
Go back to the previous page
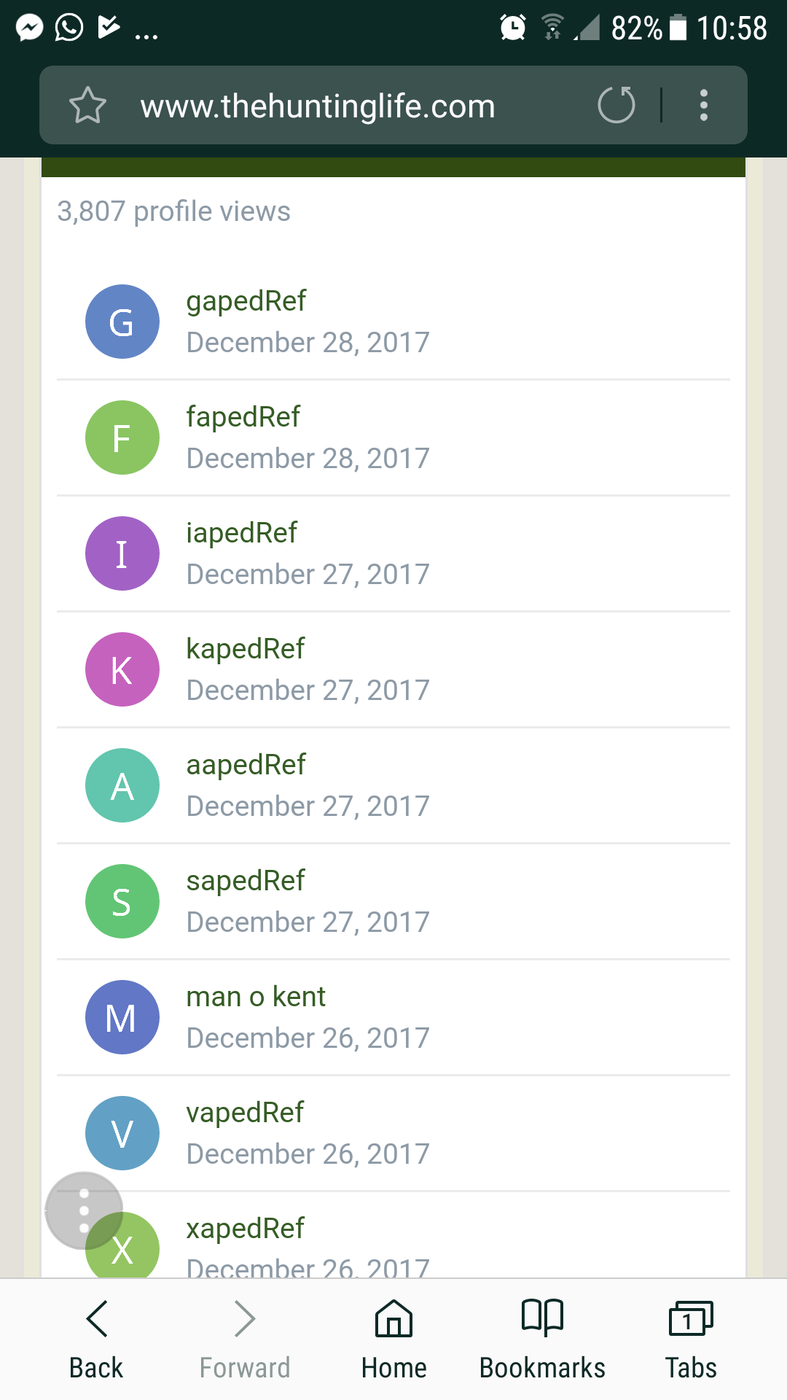coord(96,1340)
